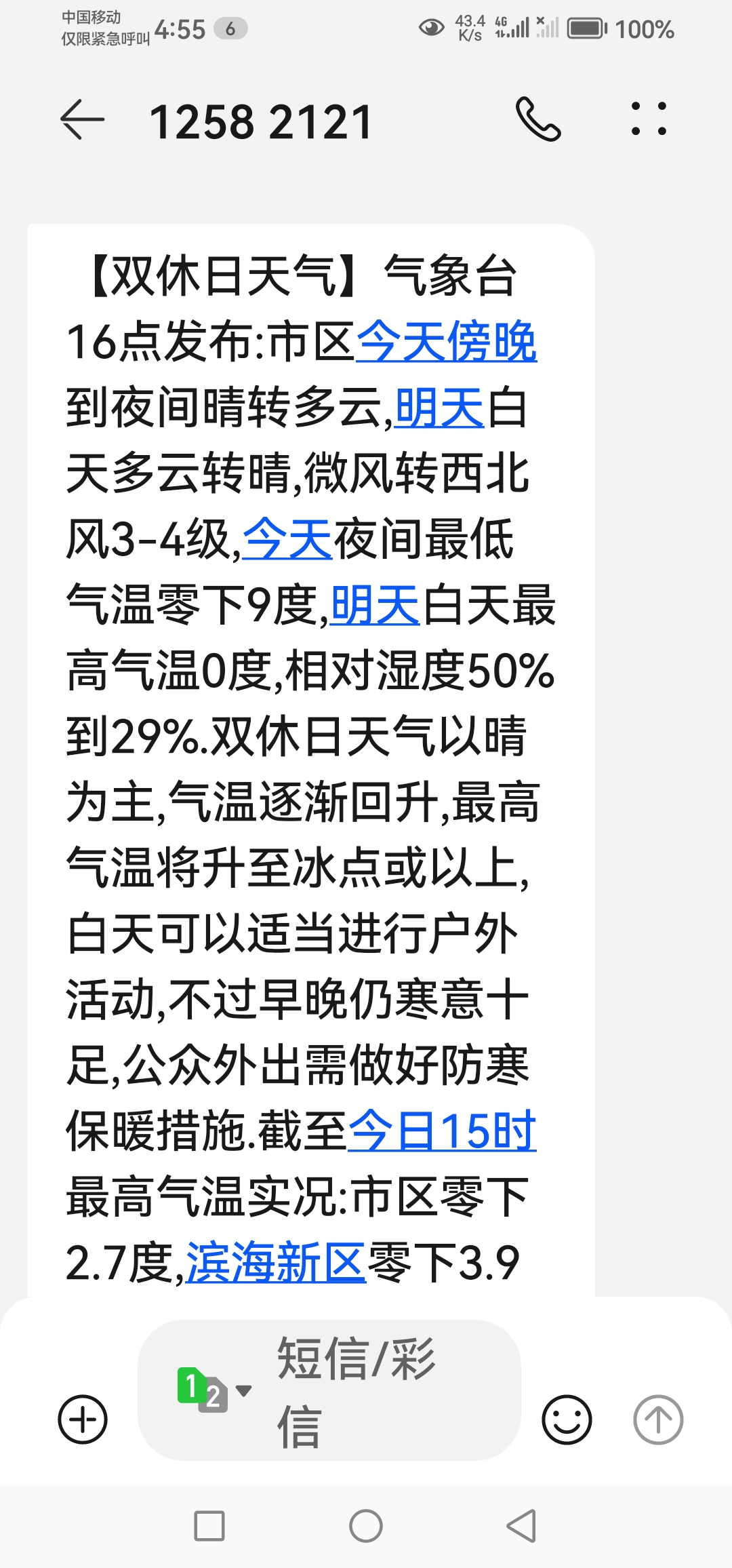Open the four-dot overflow menu
This screenshot has width=732, height=1568.
tap(649, 120)
